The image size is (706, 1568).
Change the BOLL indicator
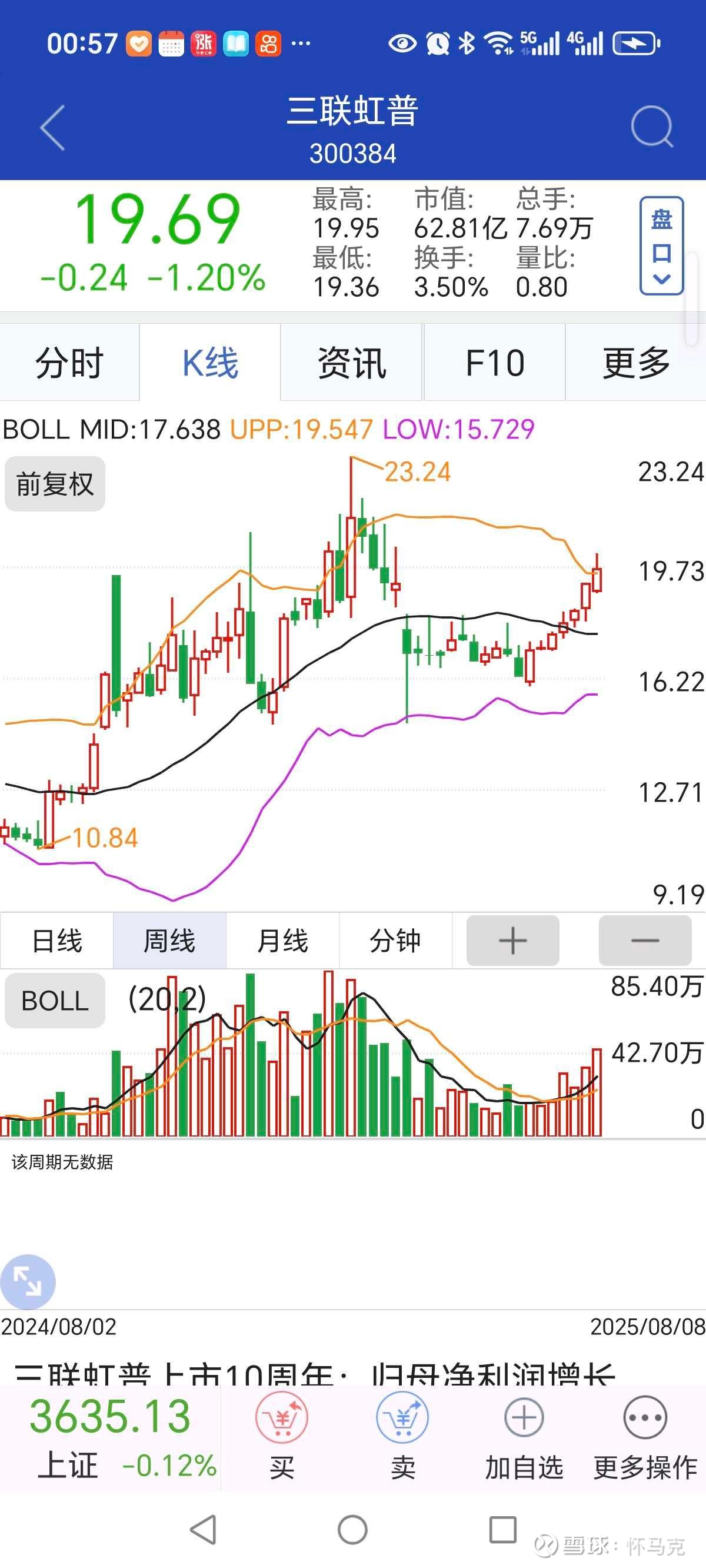point(55,1001)
